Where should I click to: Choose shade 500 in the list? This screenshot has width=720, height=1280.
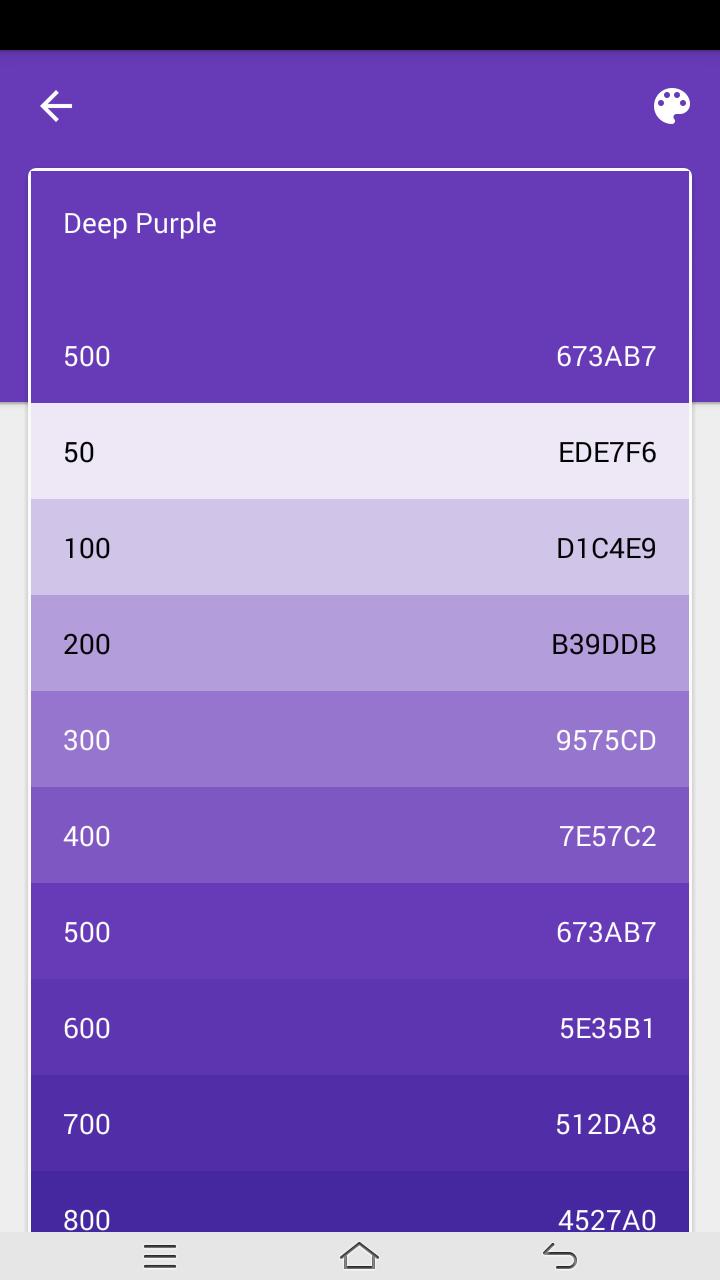(x=360, y=931)
